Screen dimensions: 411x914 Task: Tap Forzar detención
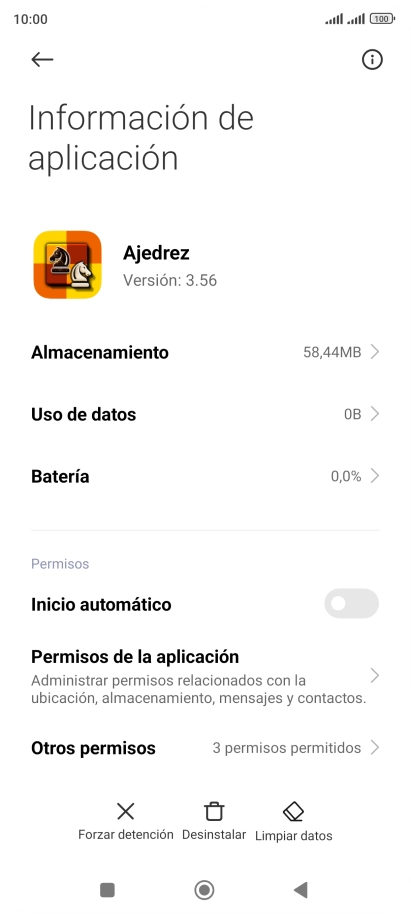coord(125,821)
